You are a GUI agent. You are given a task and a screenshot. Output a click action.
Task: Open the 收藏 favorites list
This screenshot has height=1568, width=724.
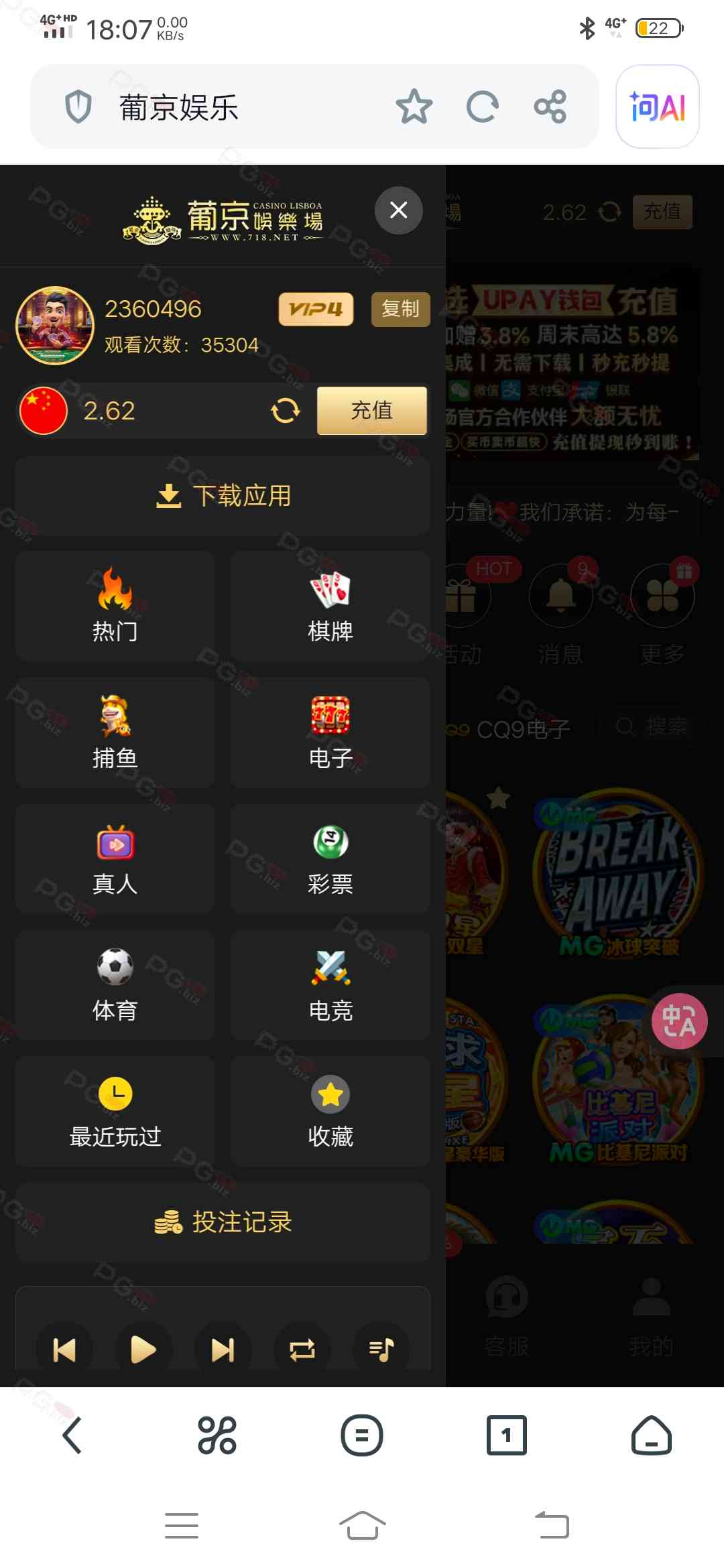pyautogui.click(x=330, y=1111)
